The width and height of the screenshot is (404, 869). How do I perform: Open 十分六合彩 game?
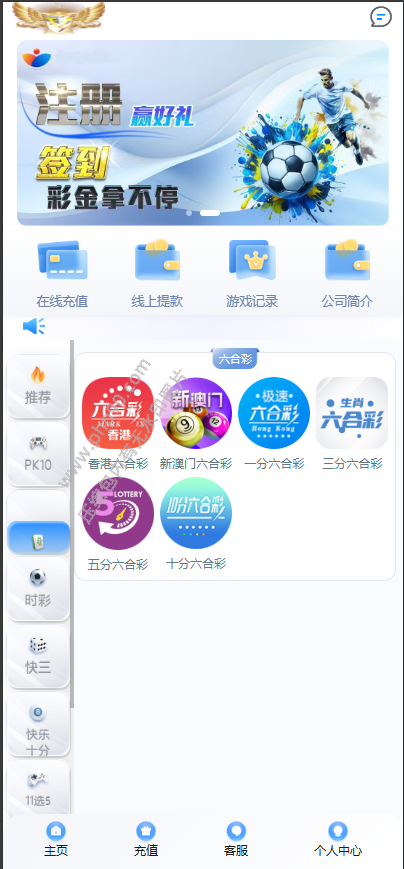(x=196, y=524)
